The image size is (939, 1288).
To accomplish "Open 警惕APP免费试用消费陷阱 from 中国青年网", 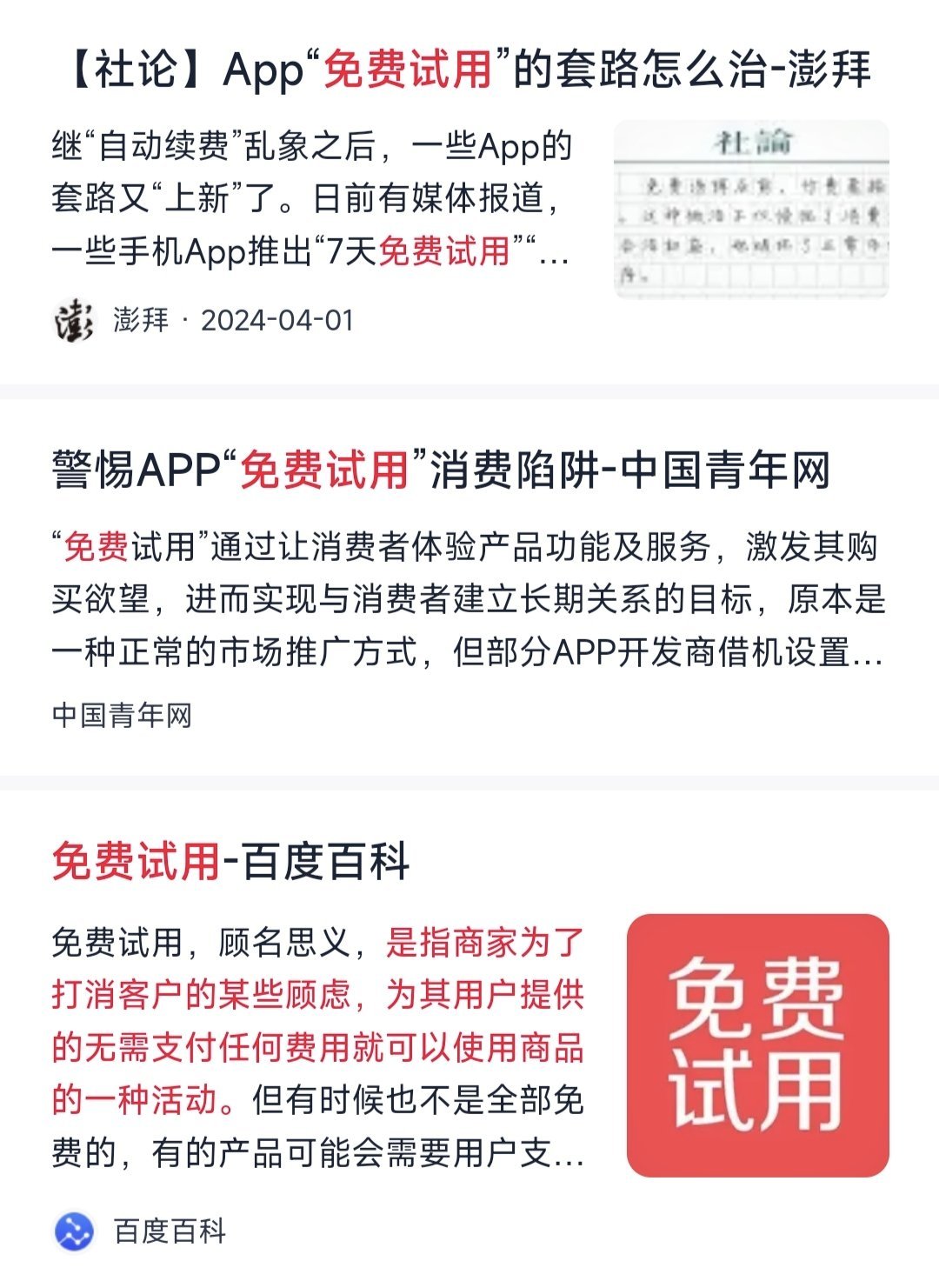I will click(441, 470).
